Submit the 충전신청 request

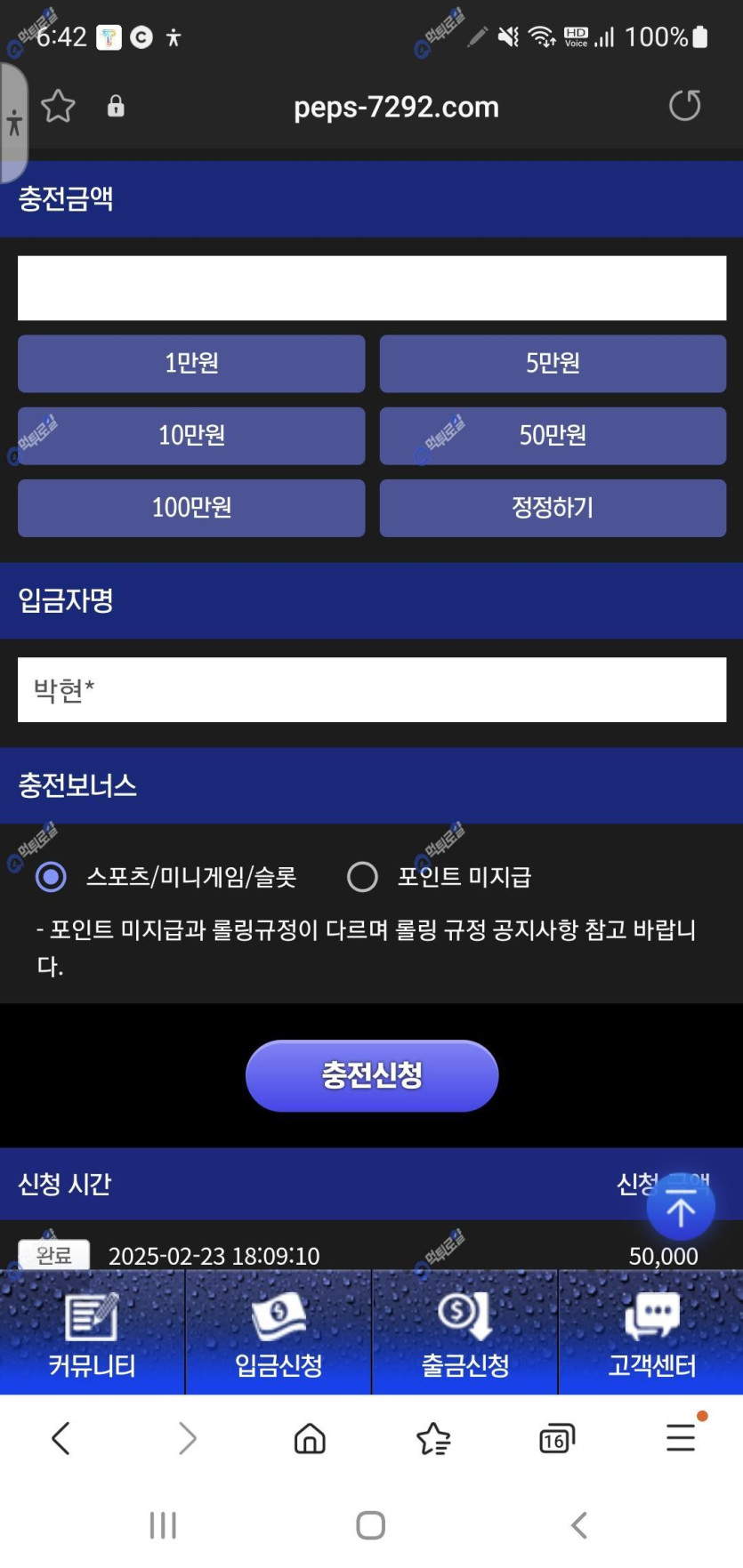[x=372, y=1075]
